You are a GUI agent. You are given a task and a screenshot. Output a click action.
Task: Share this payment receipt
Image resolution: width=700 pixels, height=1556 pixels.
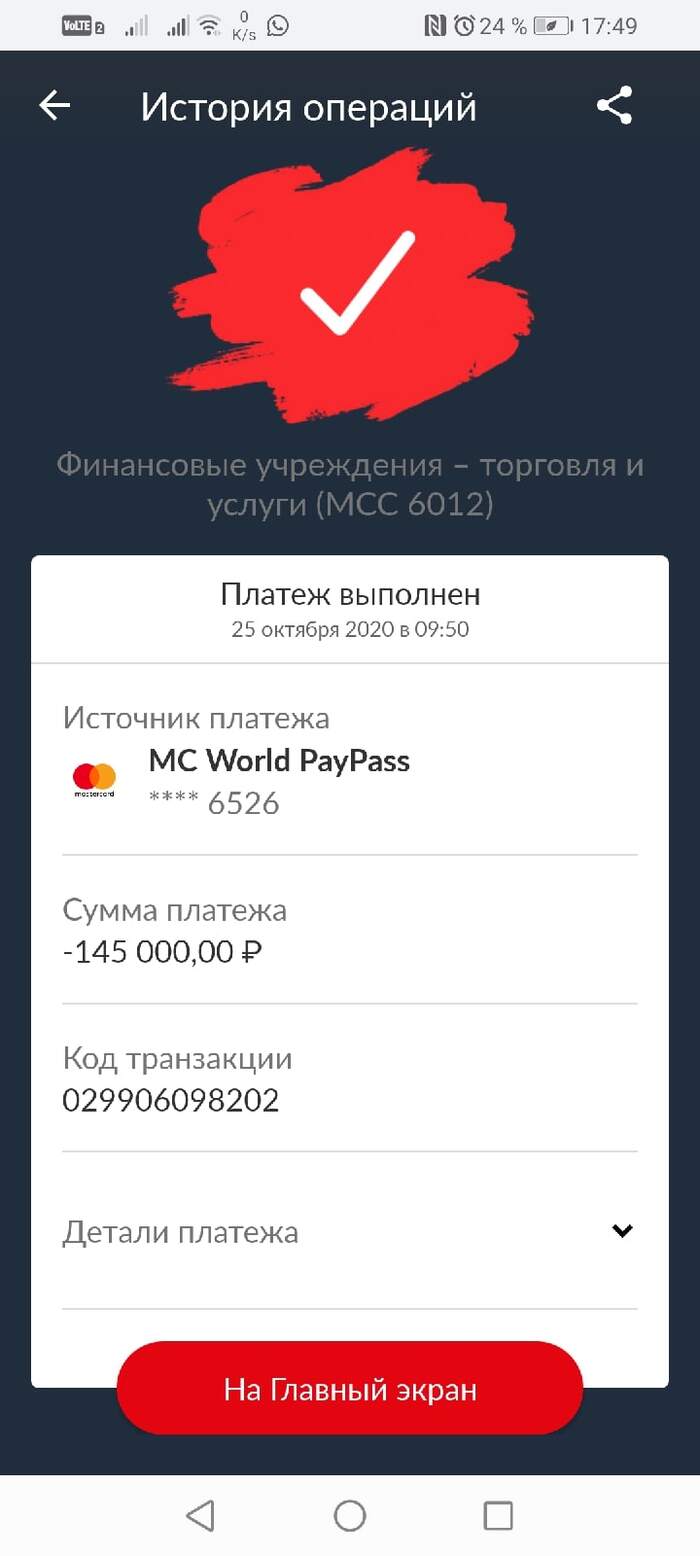tap(614, 105)
